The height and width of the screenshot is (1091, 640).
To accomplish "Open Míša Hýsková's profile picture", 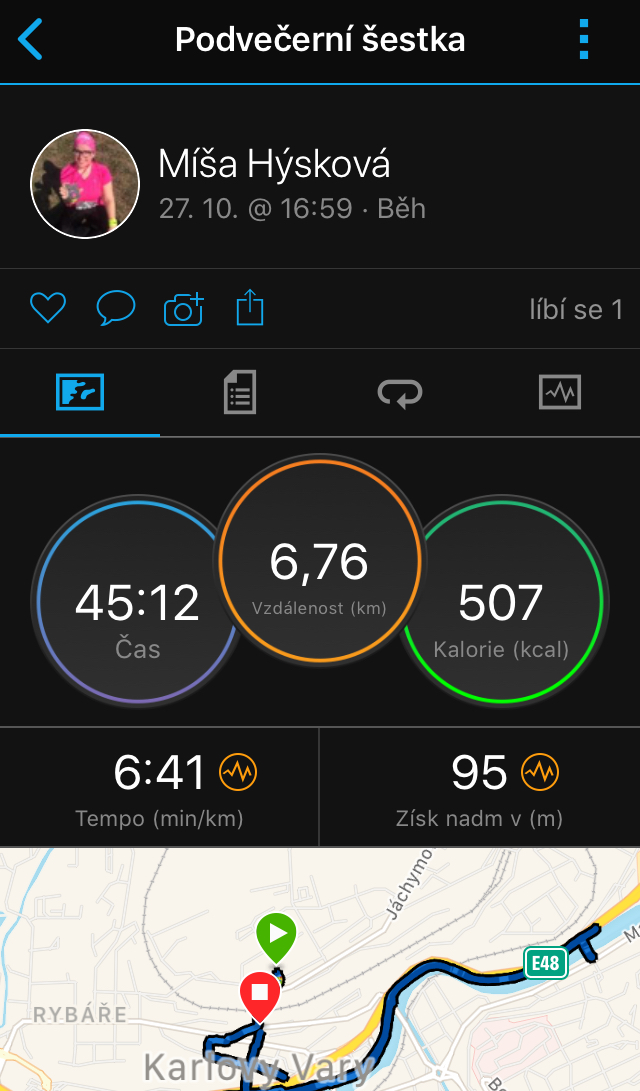I will tap(85, 184).
